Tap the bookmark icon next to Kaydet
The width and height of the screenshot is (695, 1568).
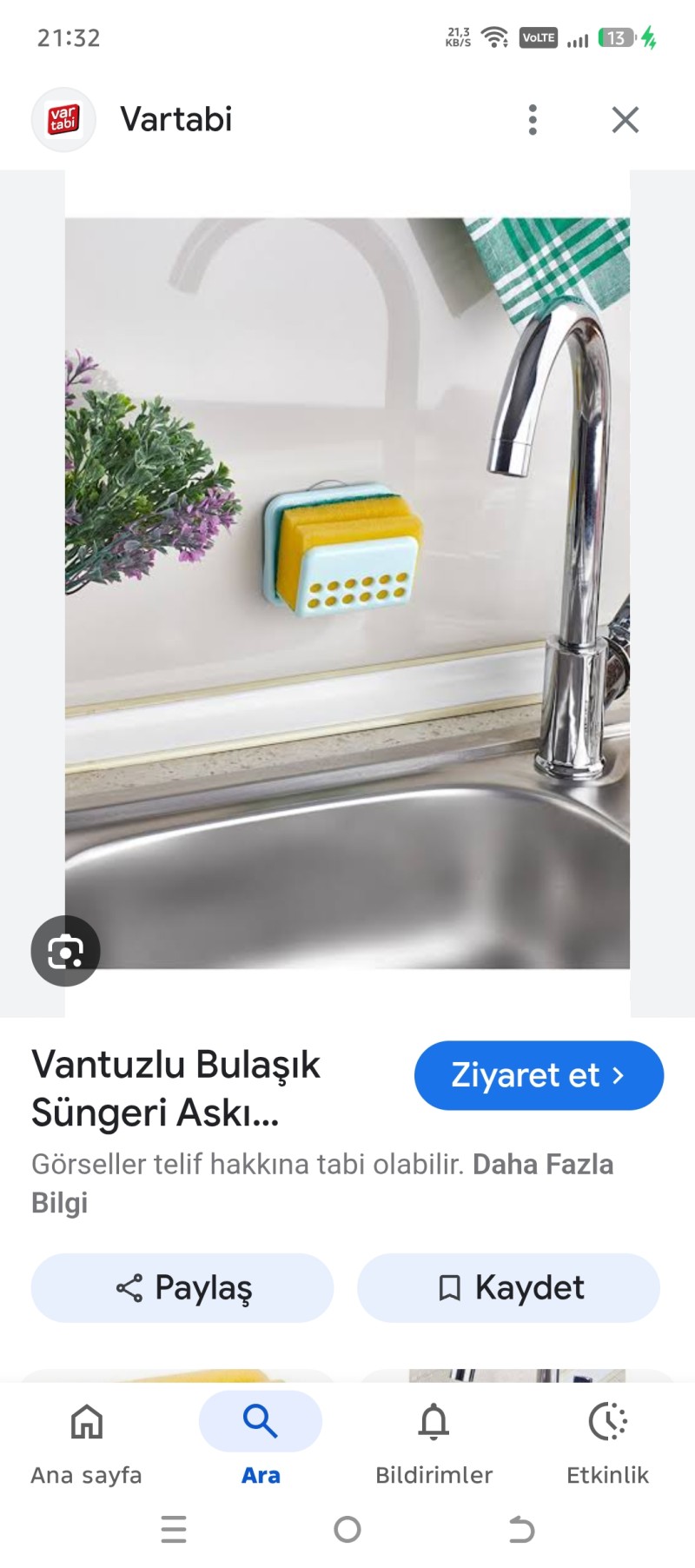tap(451, 1288)
